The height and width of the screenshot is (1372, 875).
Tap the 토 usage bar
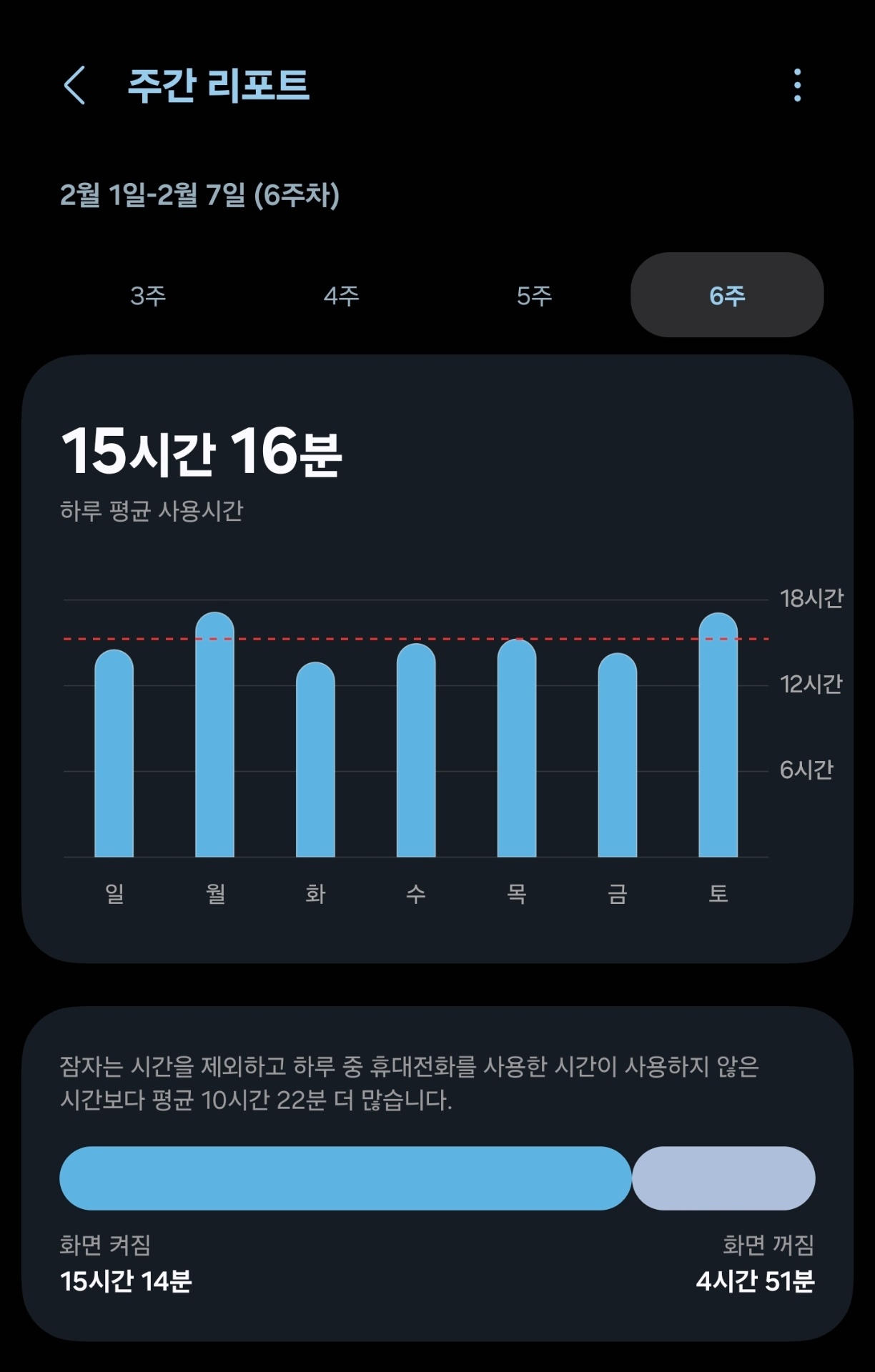[x=718, y=736]
